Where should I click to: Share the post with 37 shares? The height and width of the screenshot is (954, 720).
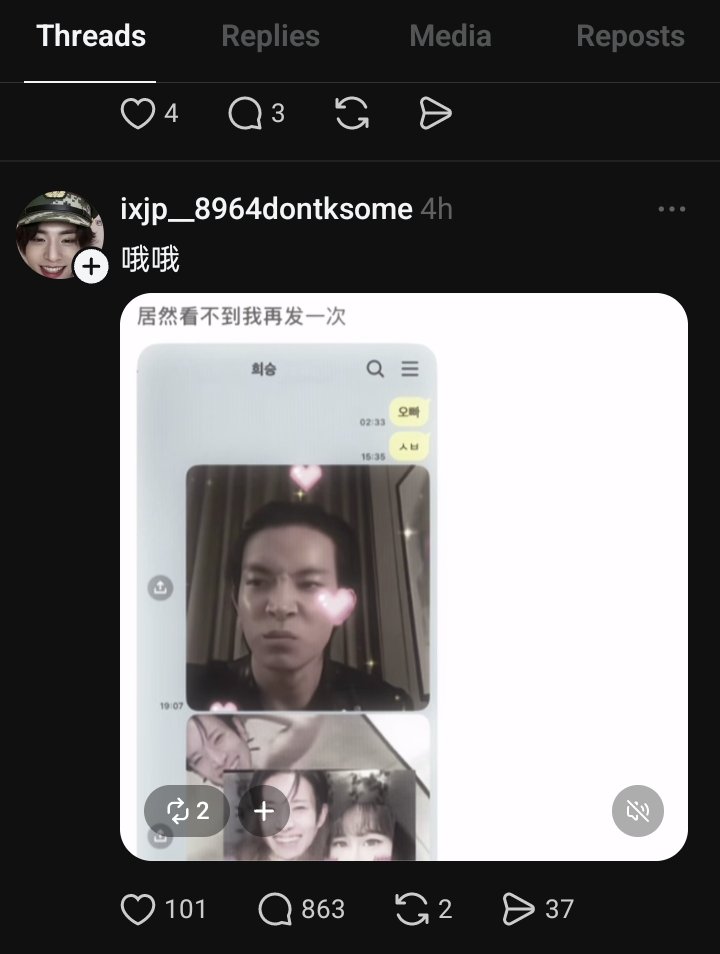pos(518,909)
